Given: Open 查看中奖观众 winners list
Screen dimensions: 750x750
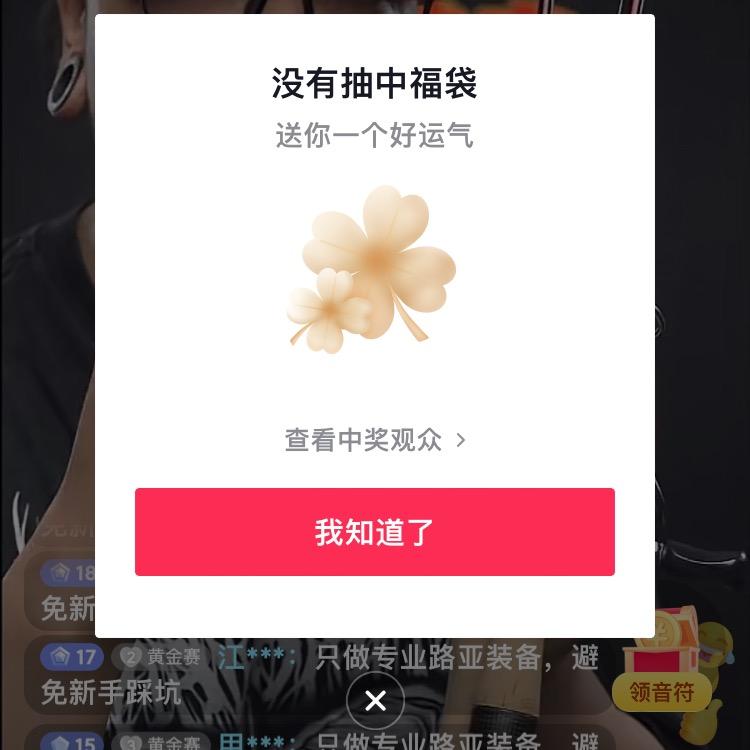Looking at the screenshot, I should point(374,440).
